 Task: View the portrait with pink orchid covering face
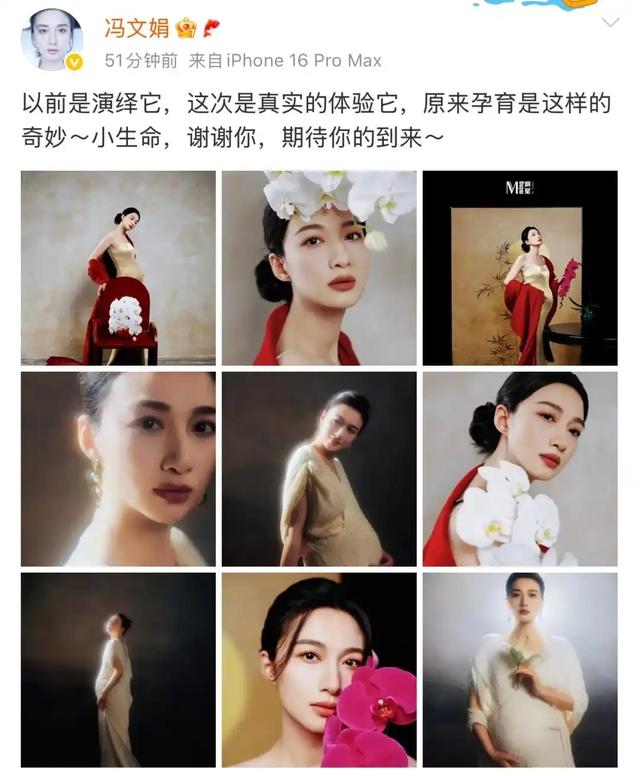coord(319,670)
